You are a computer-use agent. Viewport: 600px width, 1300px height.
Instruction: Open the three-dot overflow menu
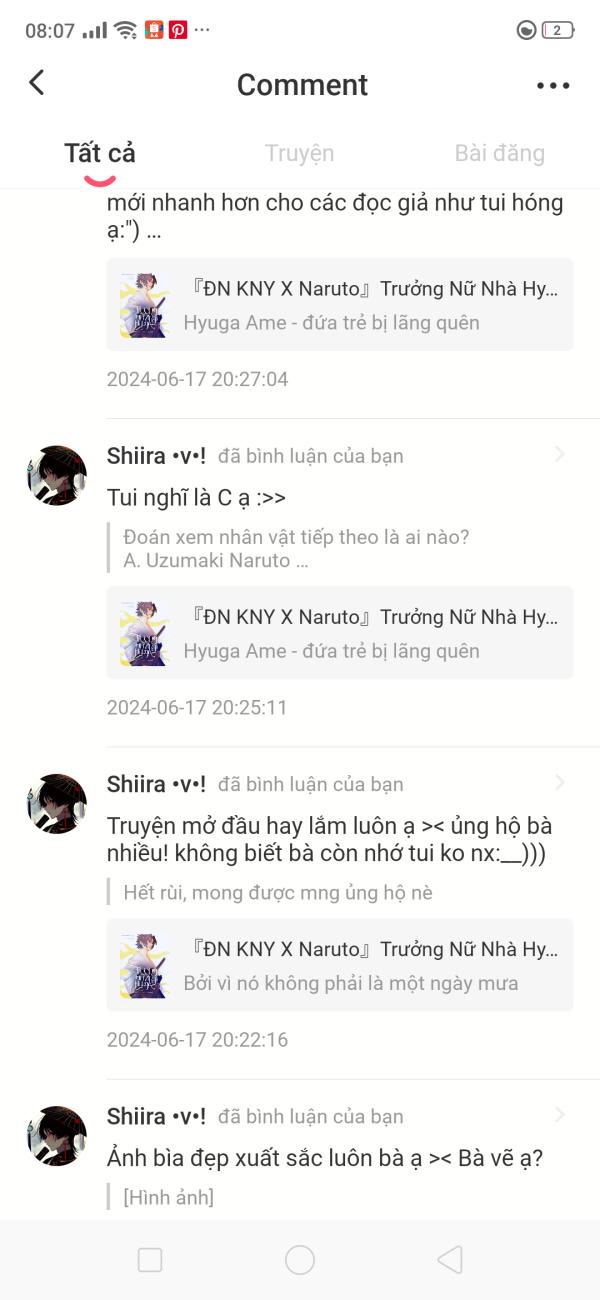point(553,86)
